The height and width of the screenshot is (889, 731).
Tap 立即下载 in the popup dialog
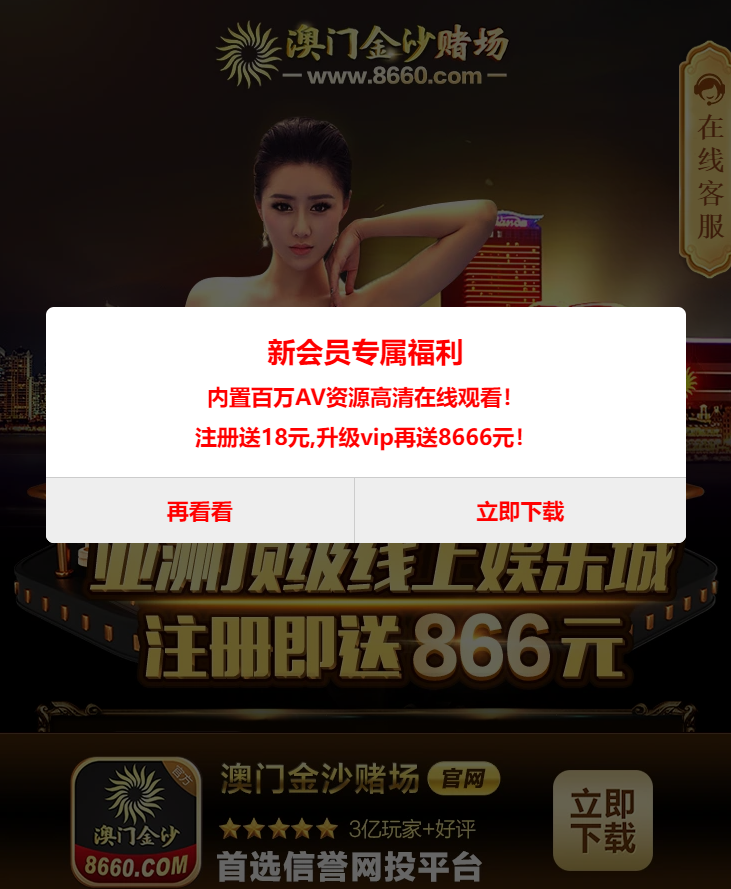coord(520,511)
